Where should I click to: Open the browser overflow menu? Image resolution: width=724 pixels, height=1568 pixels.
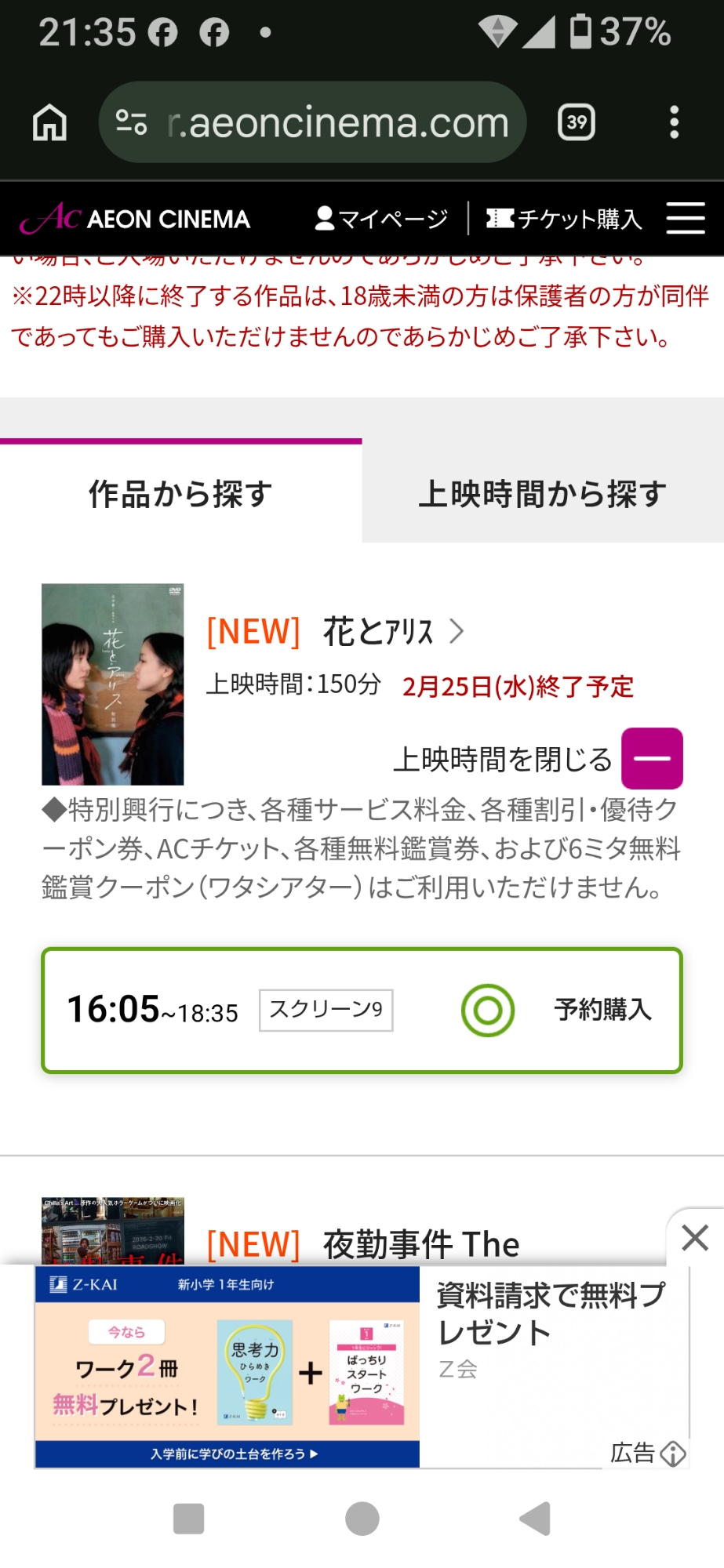(674, 122)
